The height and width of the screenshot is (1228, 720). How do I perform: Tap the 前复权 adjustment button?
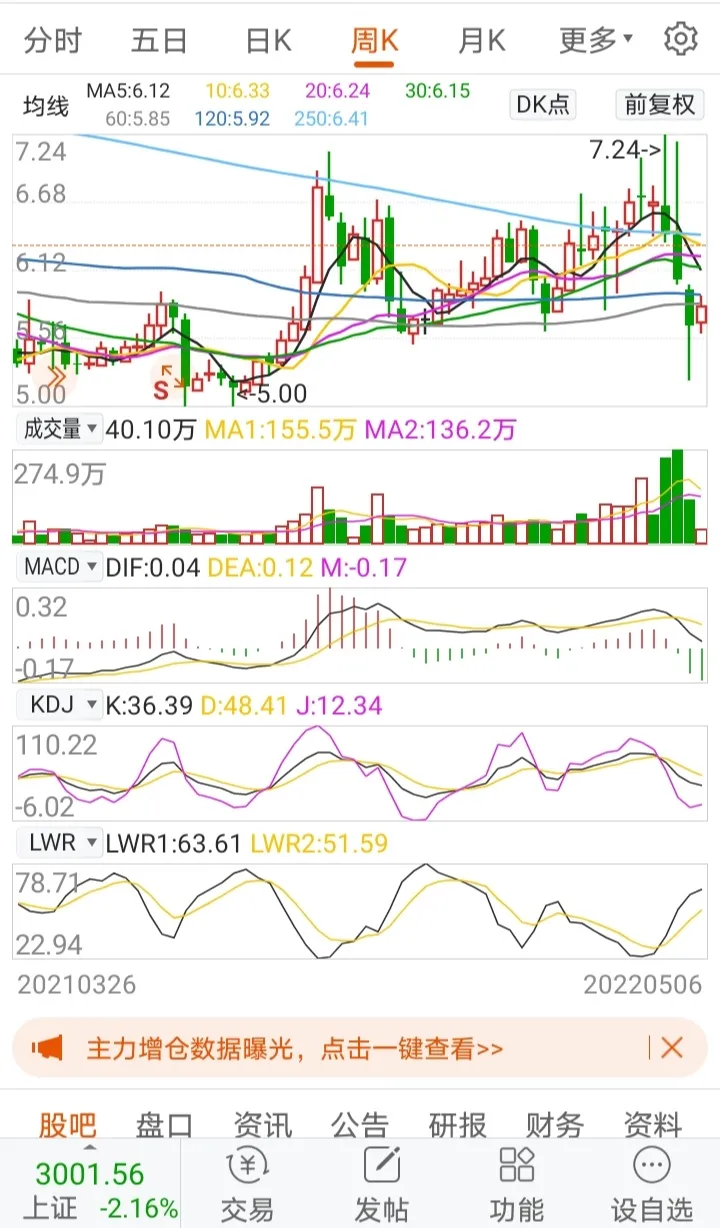(x=659, y=104)
